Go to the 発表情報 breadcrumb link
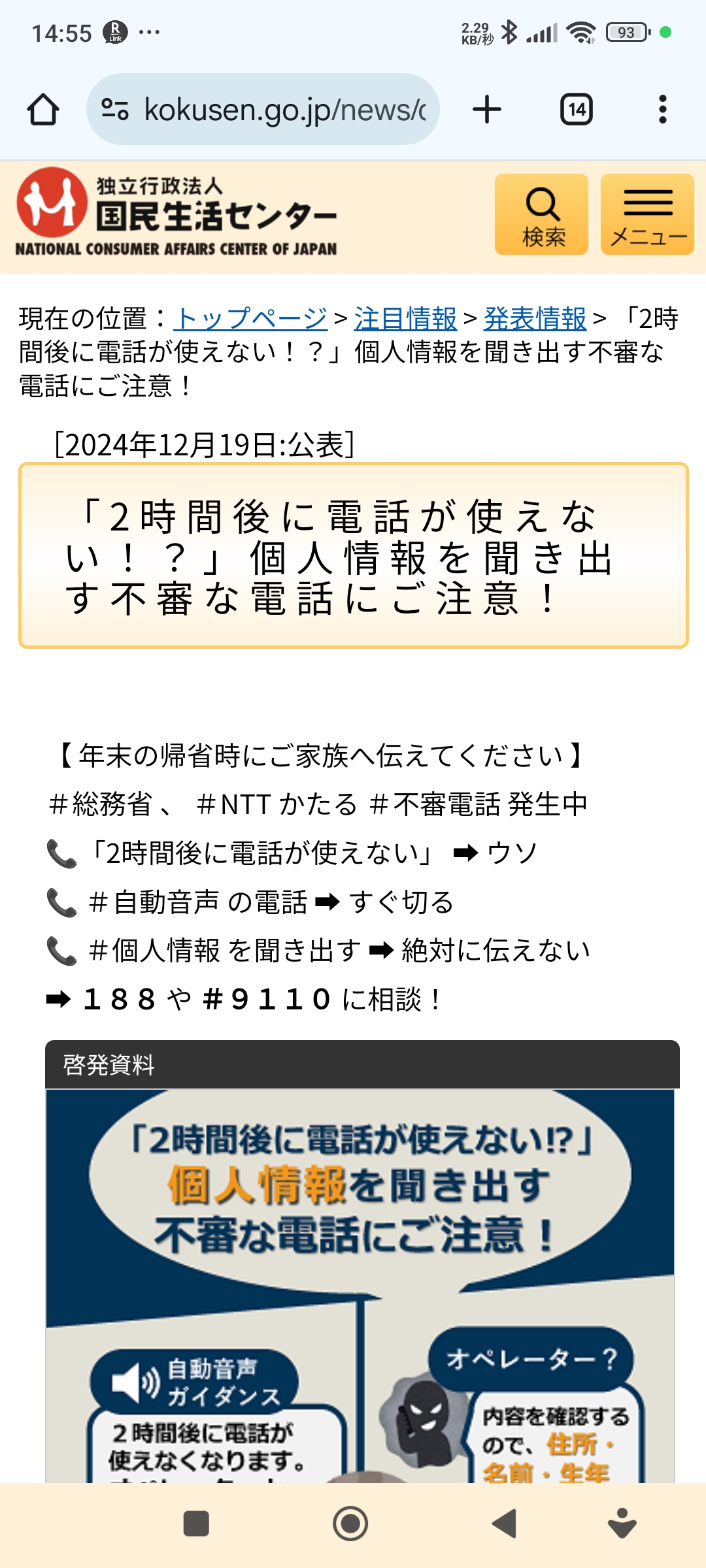 tap(535, 319)
